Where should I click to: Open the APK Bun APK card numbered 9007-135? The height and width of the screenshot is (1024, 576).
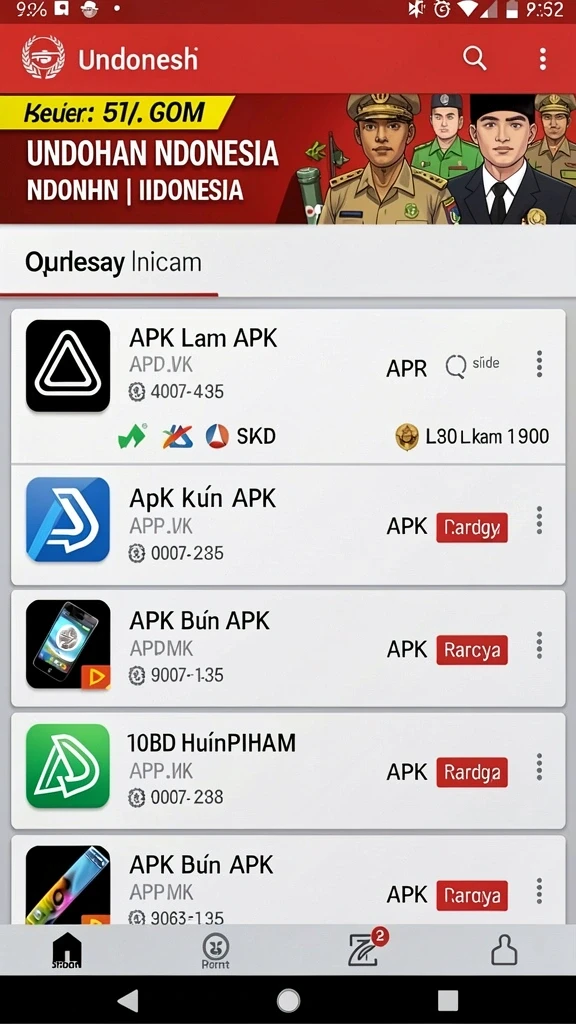[x=288, y=648]
